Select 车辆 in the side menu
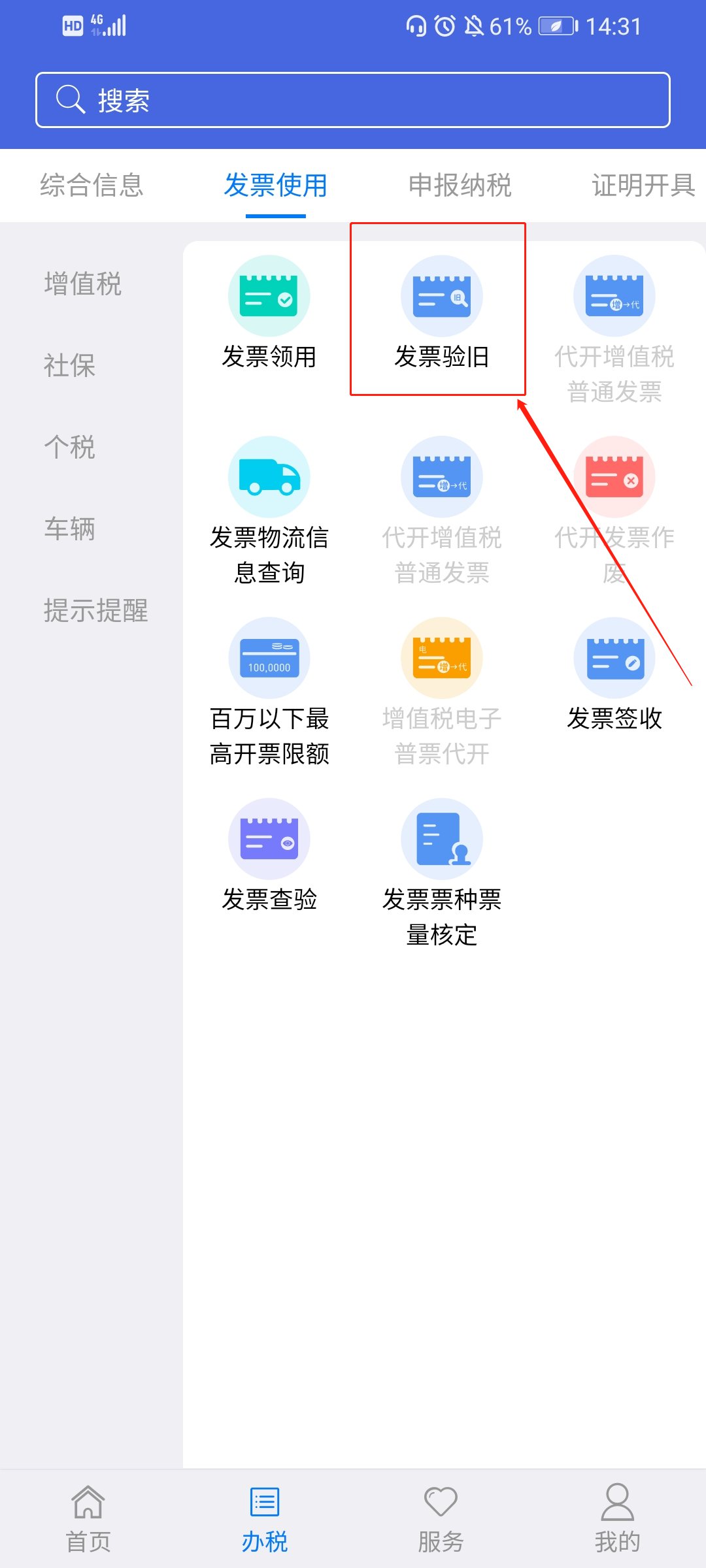 tap(69, 529)
